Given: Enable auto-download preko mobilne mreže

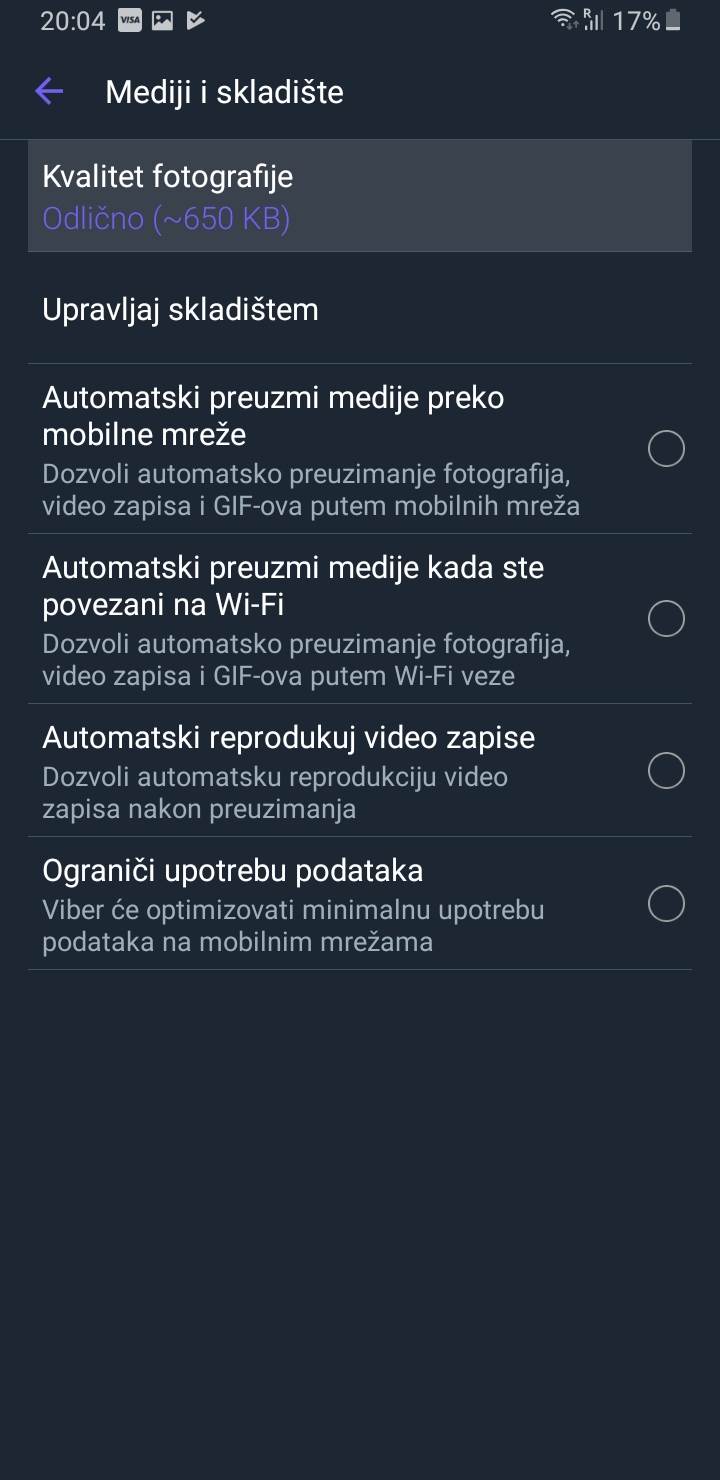Looking at the screenshot, I should [666, 449].
